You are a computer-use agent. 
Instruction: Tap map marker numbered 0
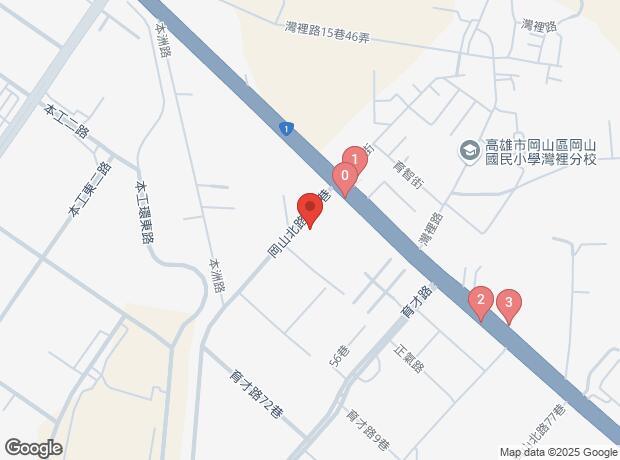pyautogui.click(x=345, y=179)
